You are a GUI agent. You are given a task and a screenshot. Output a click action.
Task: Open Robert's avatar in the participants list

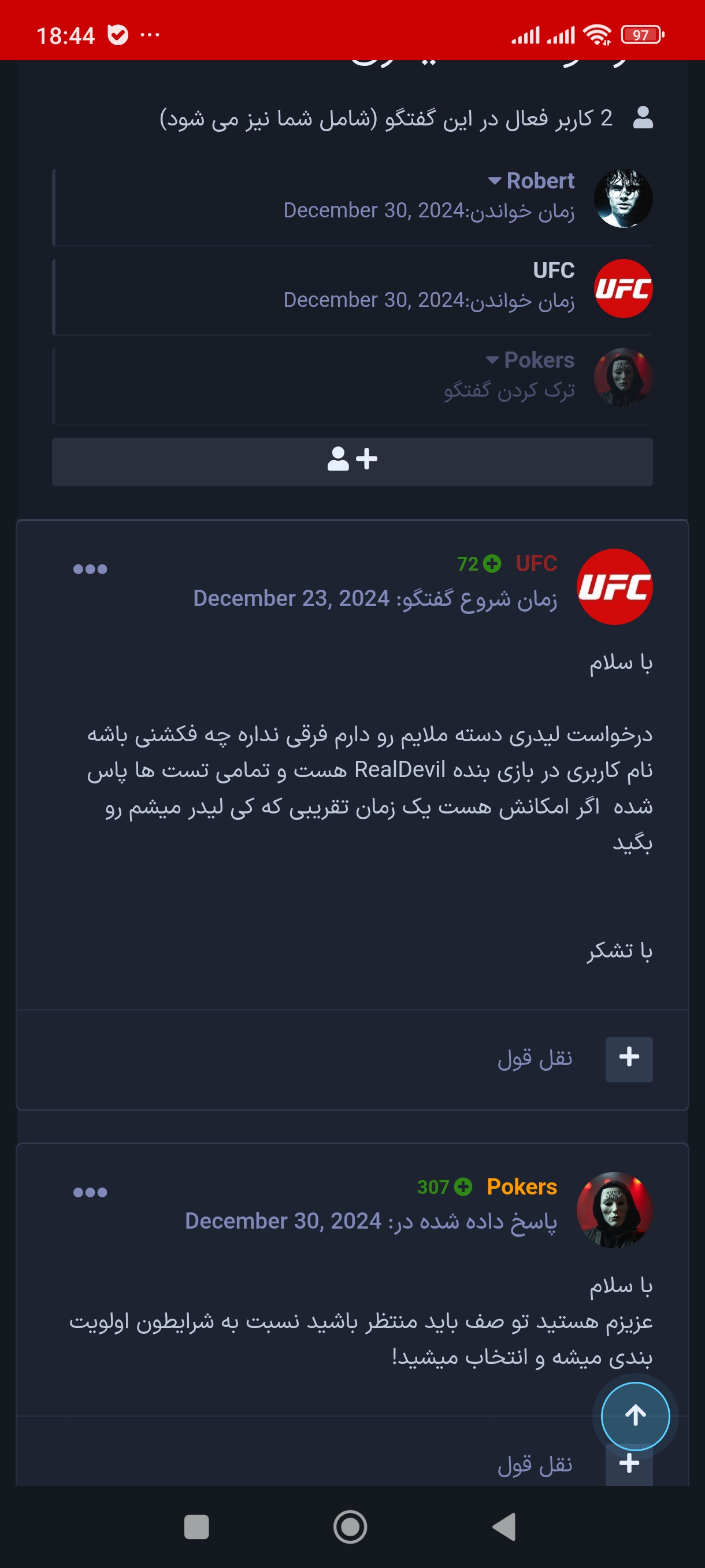pos(623,198)
